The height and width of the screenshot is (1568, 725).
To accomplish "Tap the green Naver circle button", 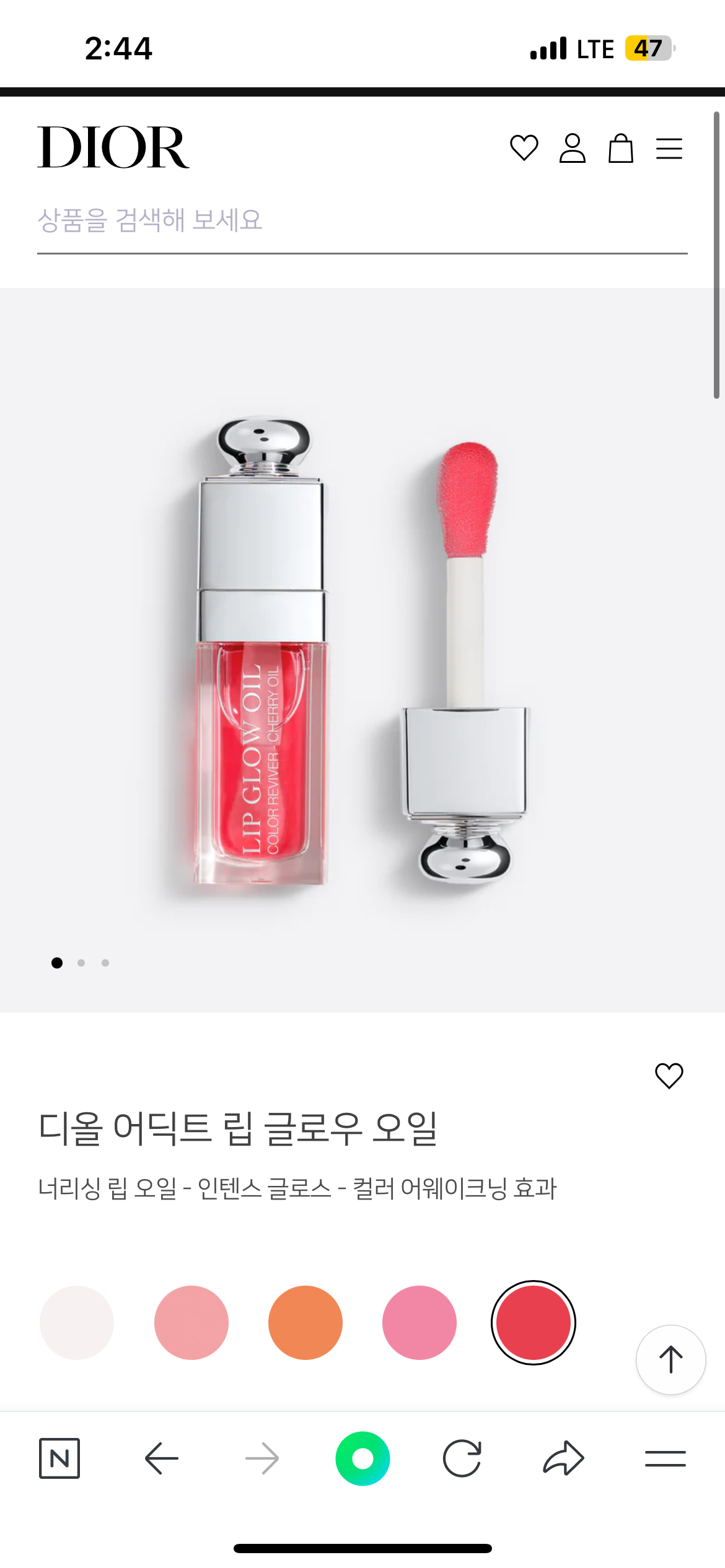I will point(362,1458).
